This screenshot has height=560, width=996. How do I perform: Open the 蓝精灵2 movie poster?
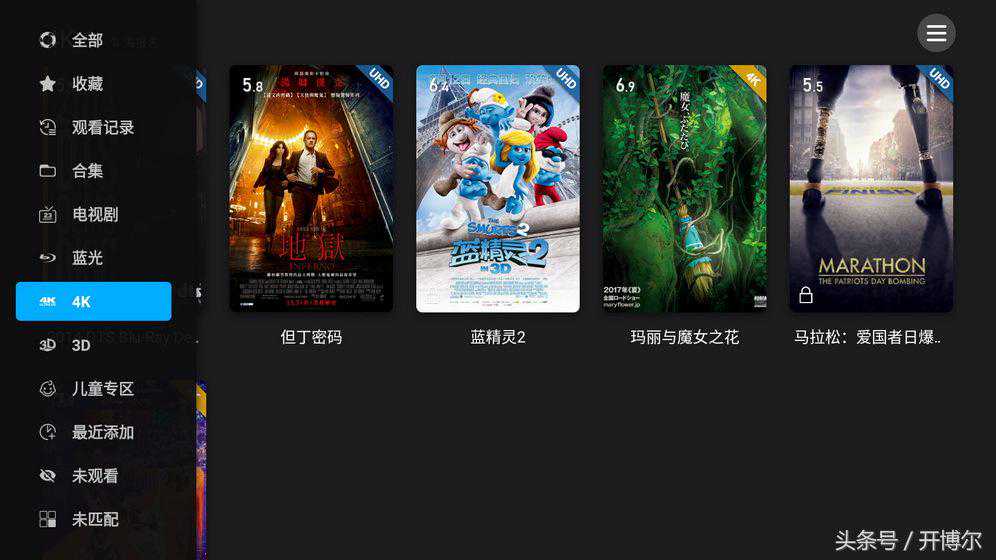[498, 189]
